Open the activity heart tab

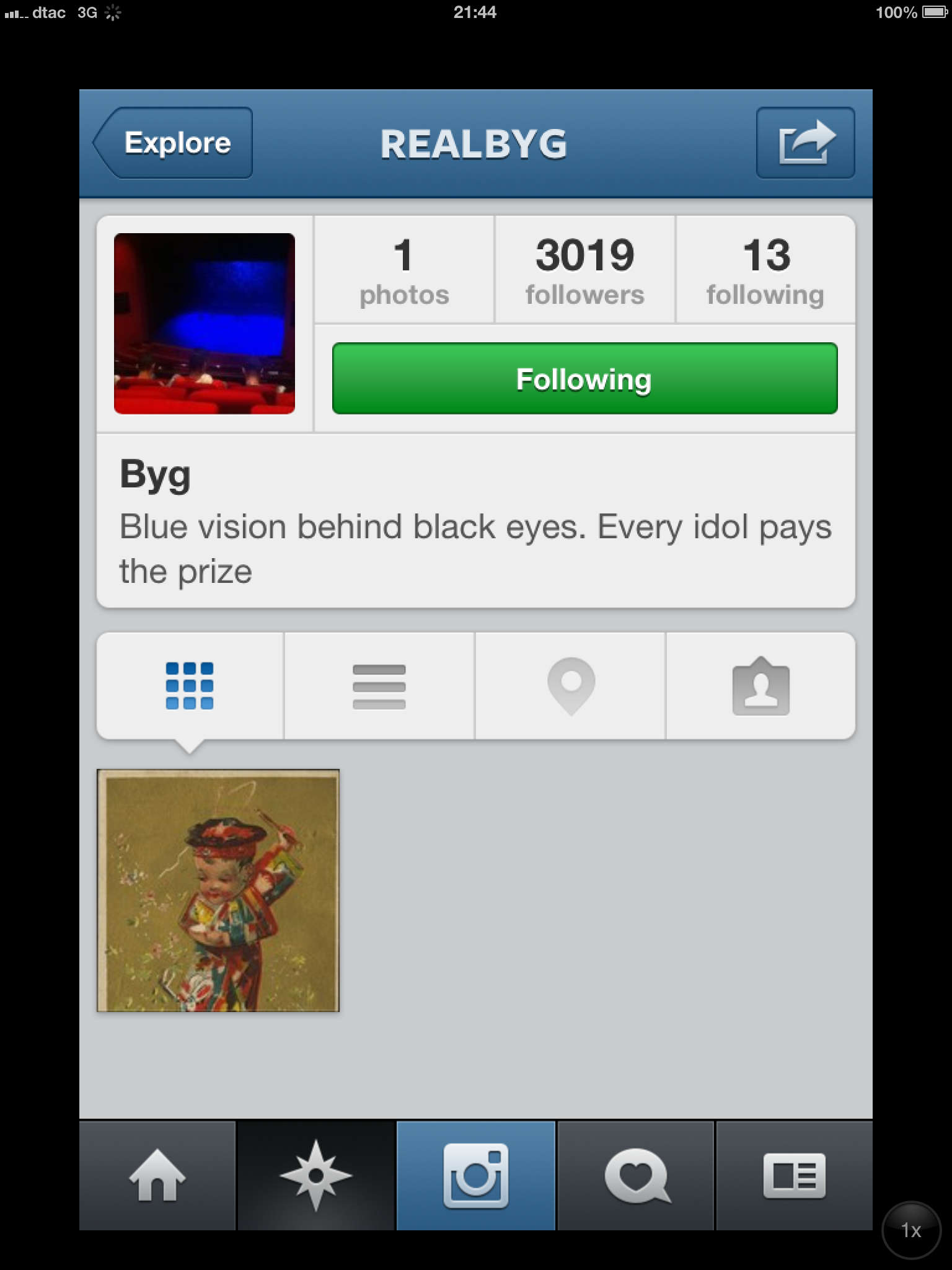pos(636,1176)
